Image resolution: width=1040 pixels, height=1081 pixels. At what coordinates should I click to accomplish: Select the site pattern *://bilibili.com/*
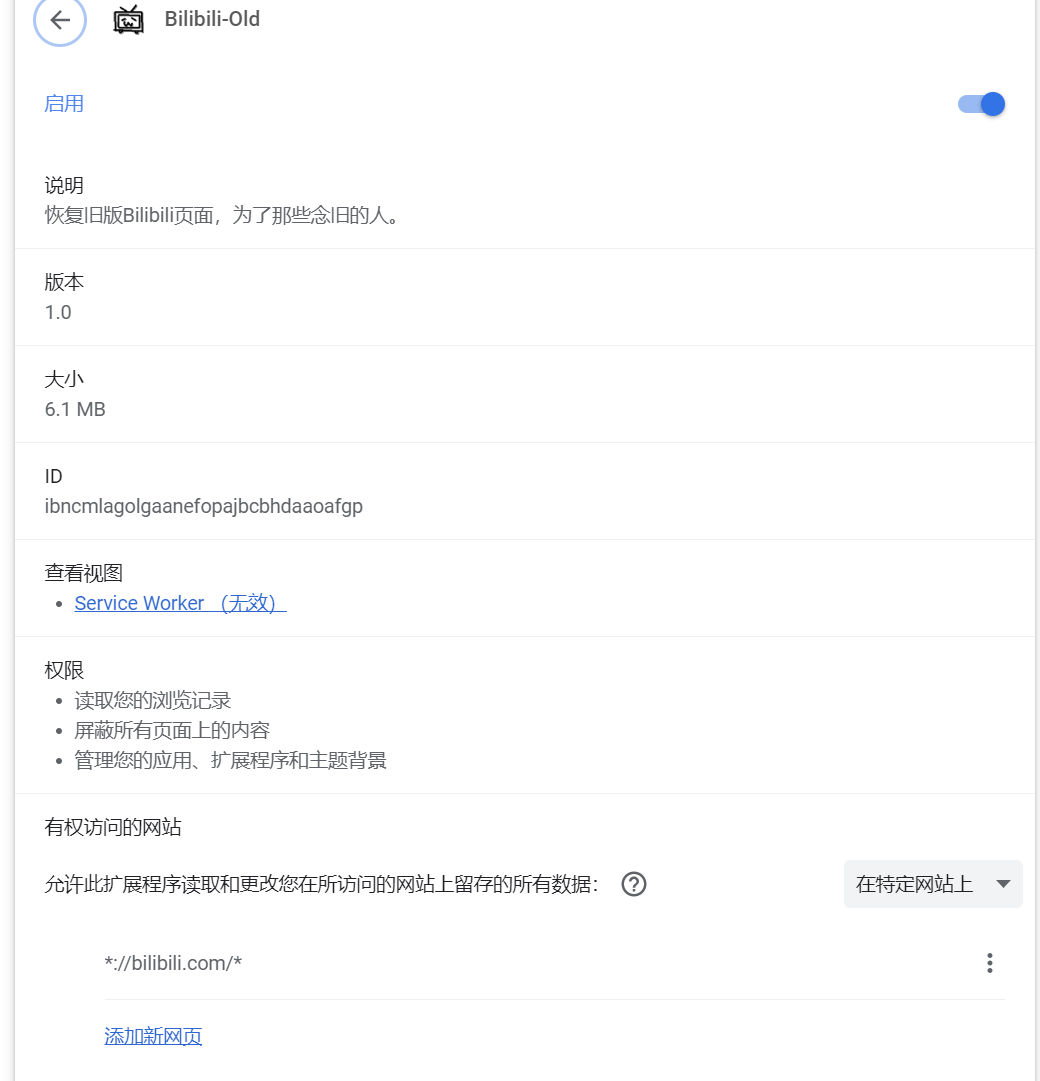pos(173,962)
